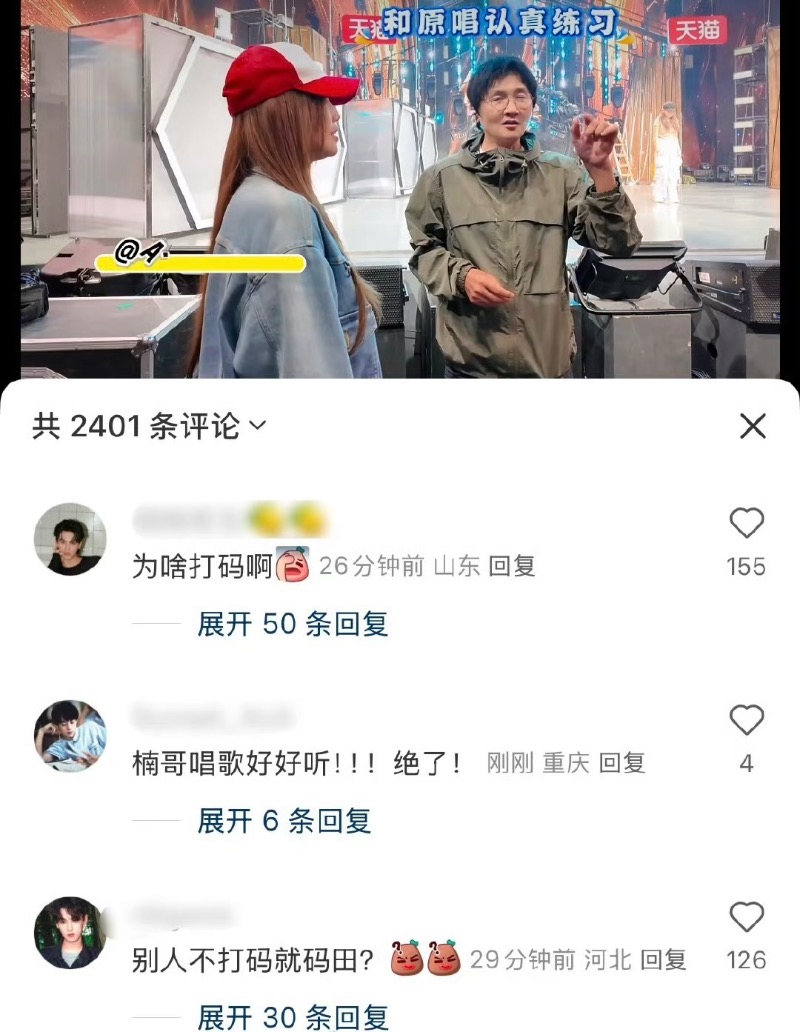Expand 30 replies under 别人不打码就码田
The height and width of the screenshot is (1032, 800).
[292, 1017]
